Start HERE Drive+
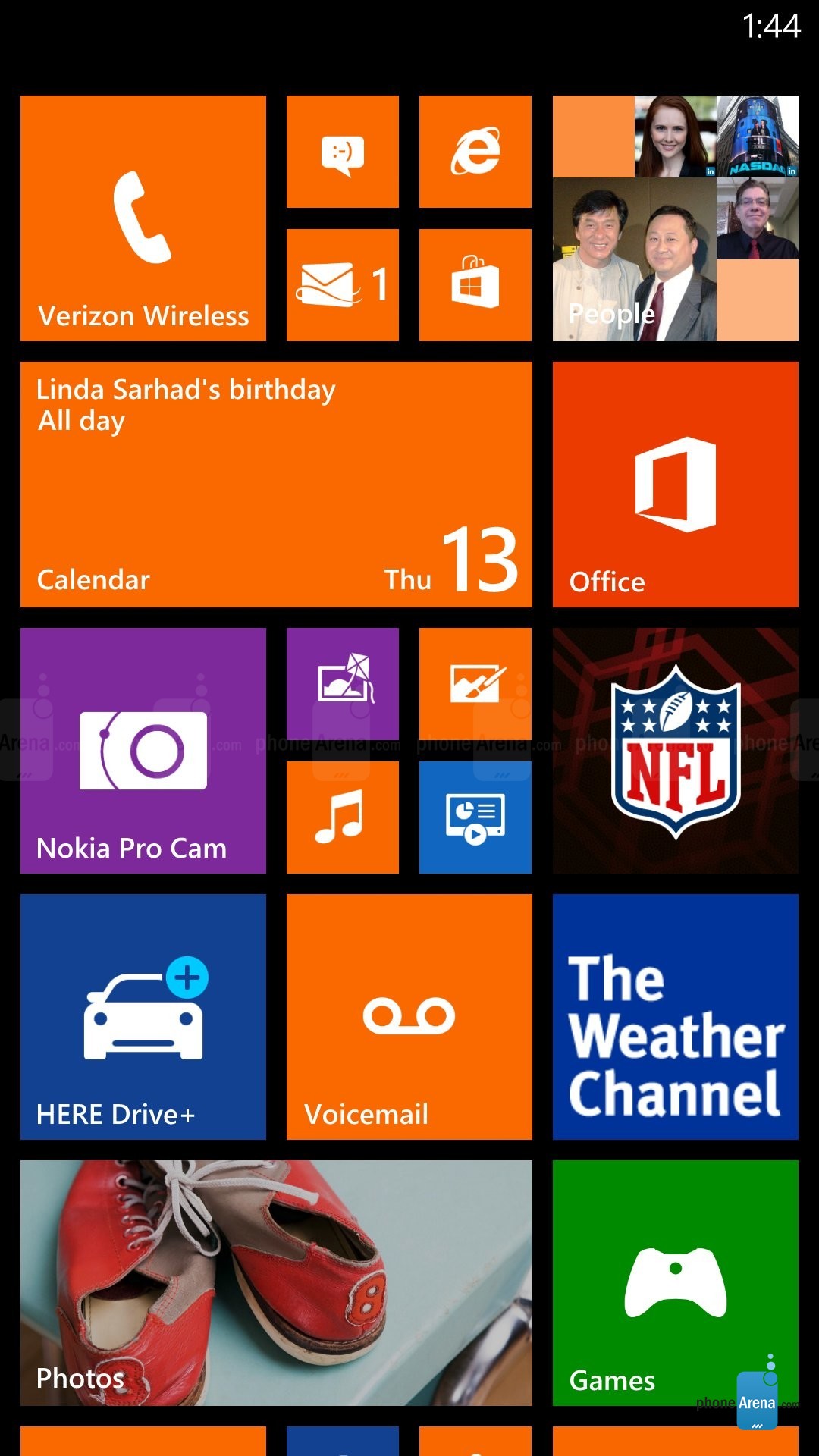 [143, 1017]
